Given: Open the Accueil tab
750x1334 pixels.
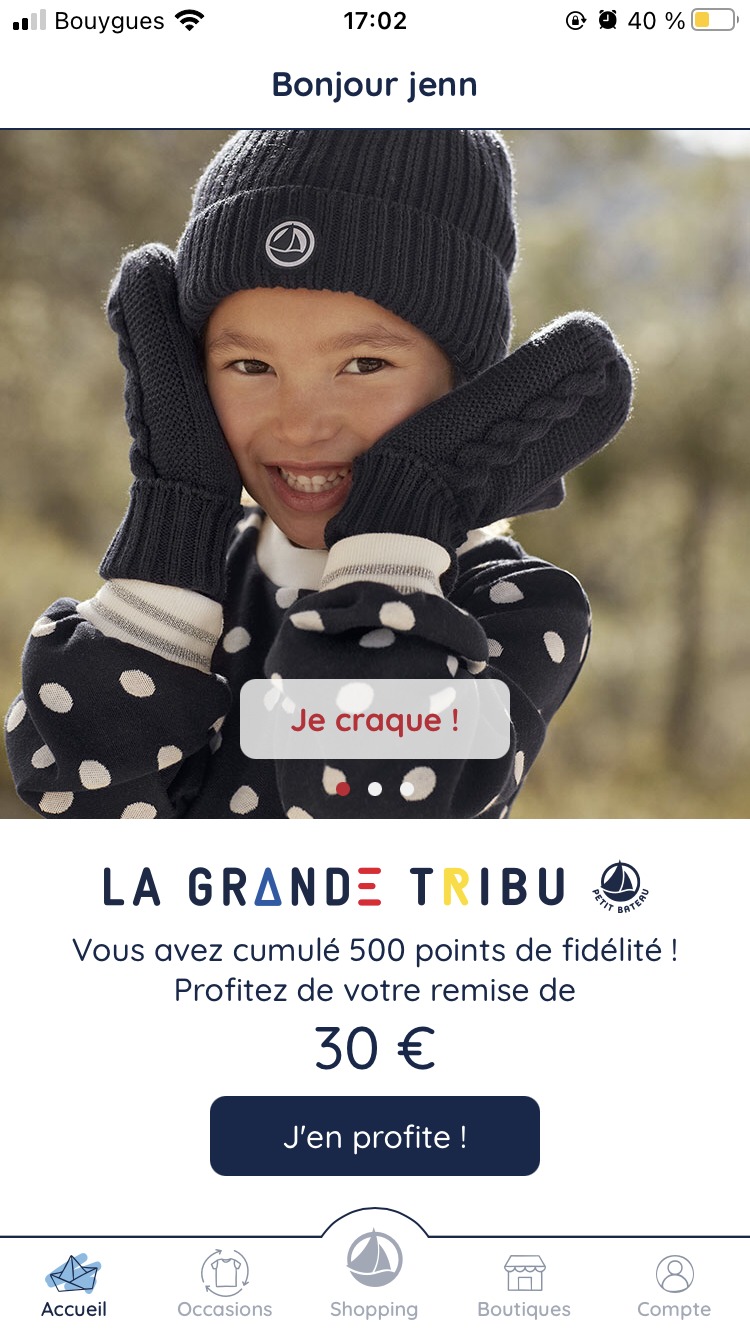Looking at the screenshot, I should (74, 1285).
